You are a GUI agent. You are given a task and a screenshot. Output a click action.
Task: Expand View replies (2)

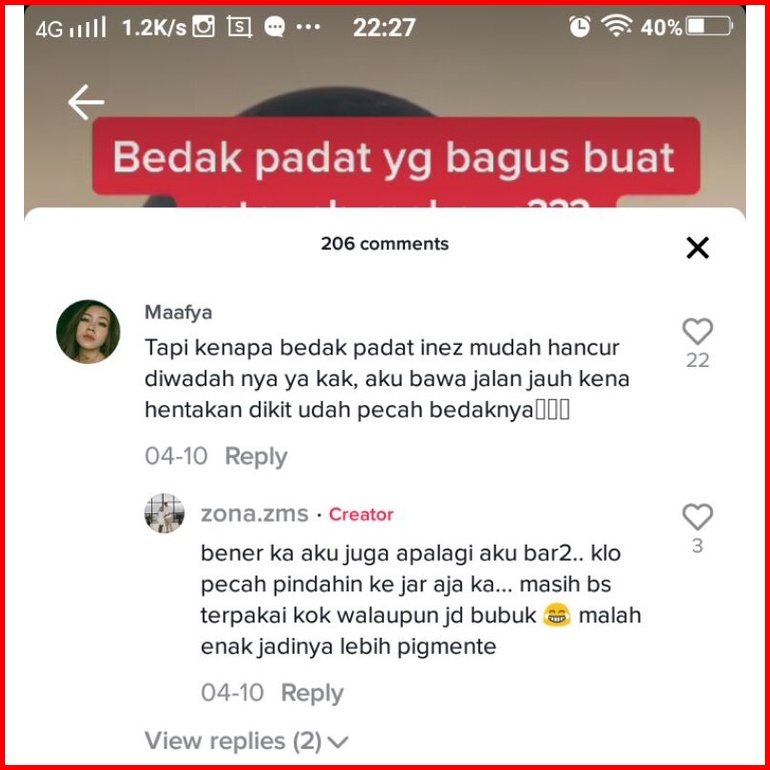[x=246, y=741]
